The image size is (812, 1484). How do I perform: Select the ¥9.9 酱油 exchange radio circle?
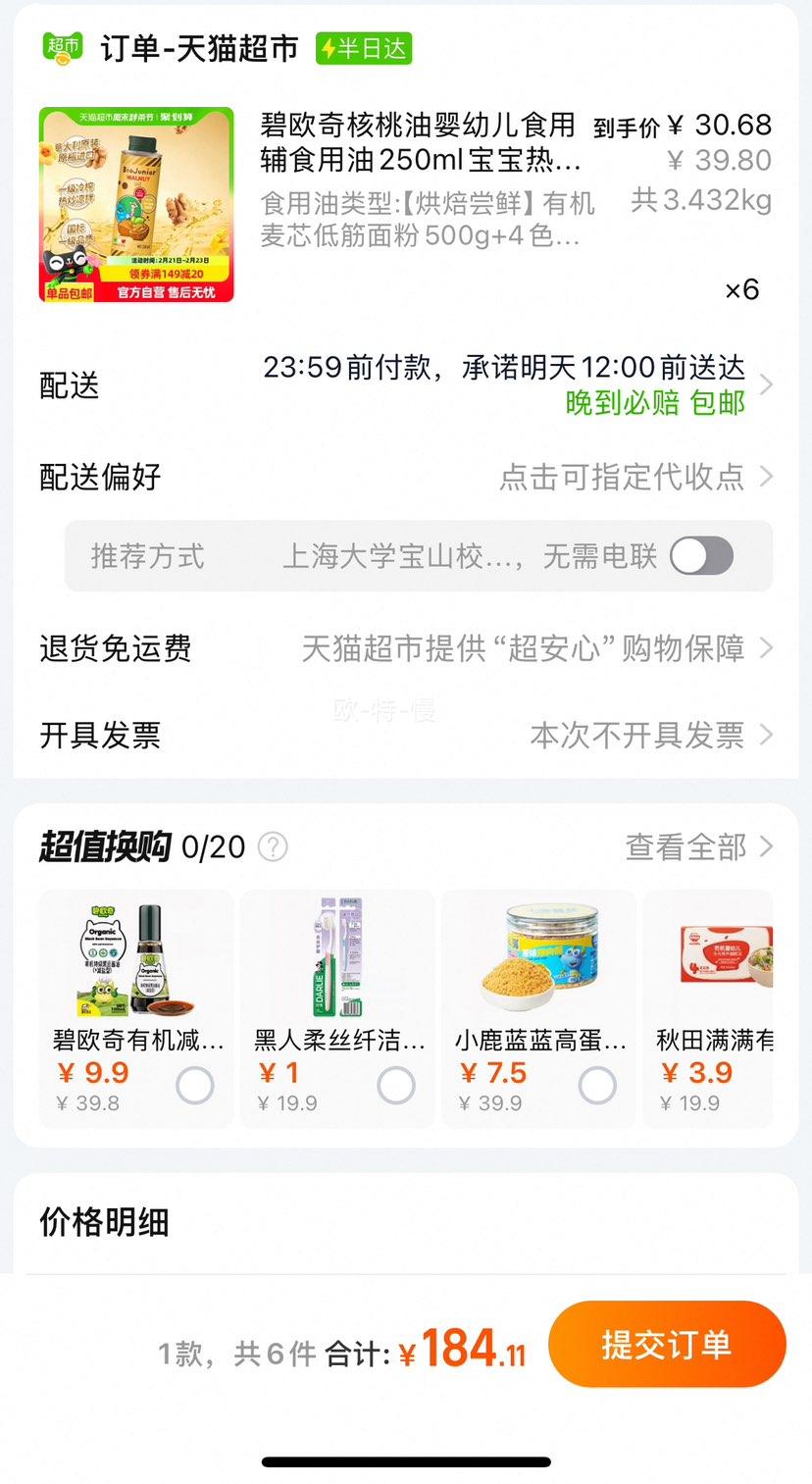(195, 1085)
